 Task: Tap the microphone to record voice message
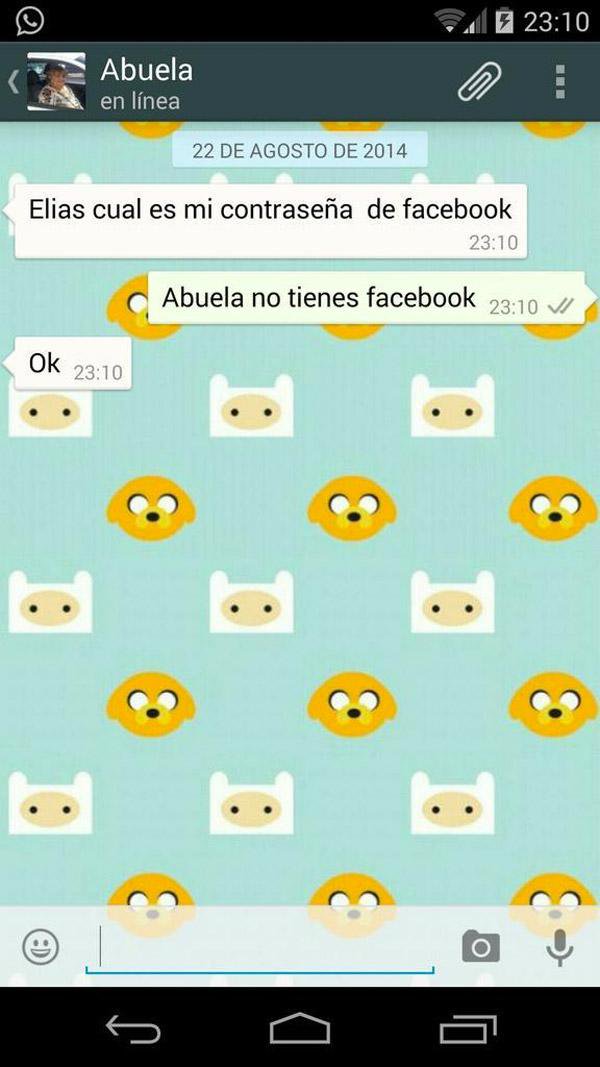point(560,947)
